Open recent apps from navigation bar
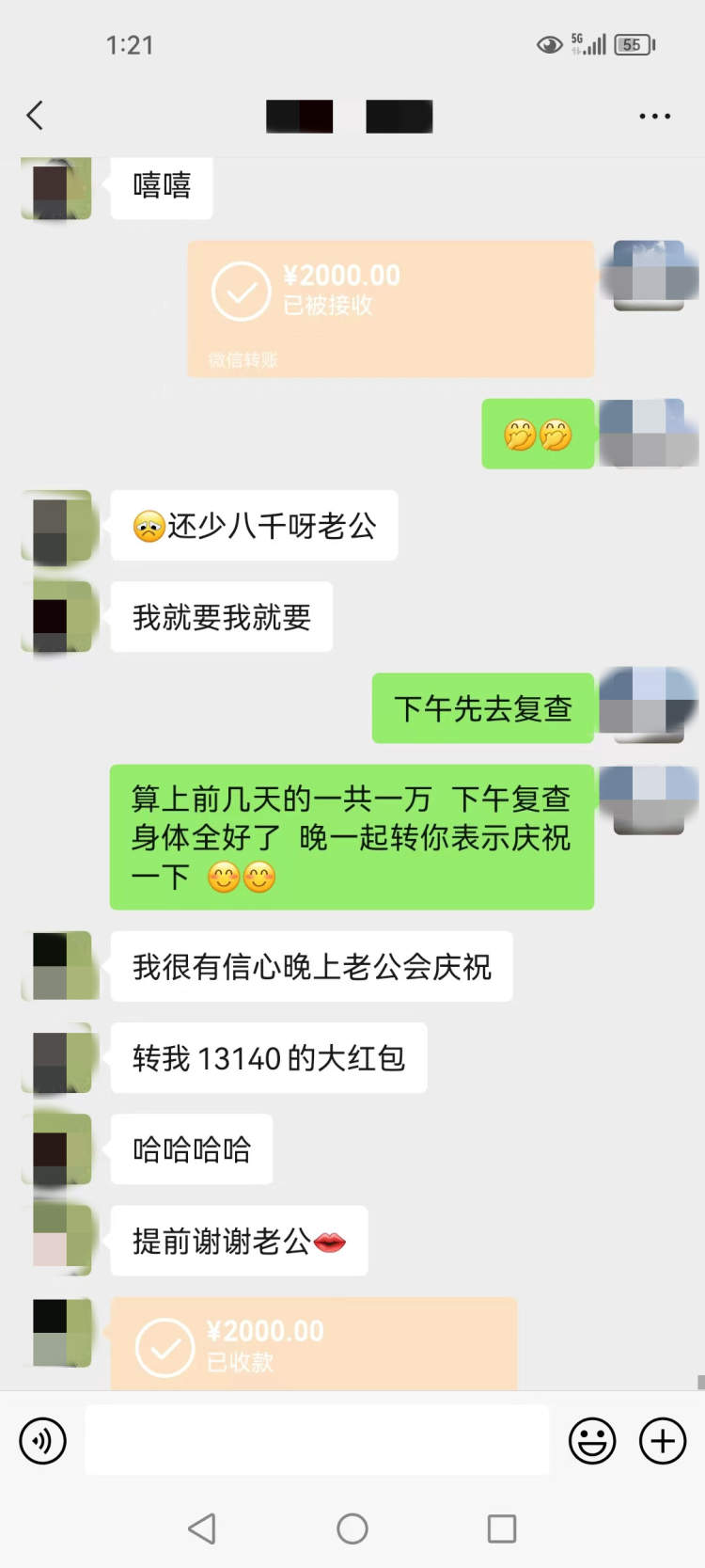The image size is (705, 1568). pyautogui.click(x=502, y=1528)
